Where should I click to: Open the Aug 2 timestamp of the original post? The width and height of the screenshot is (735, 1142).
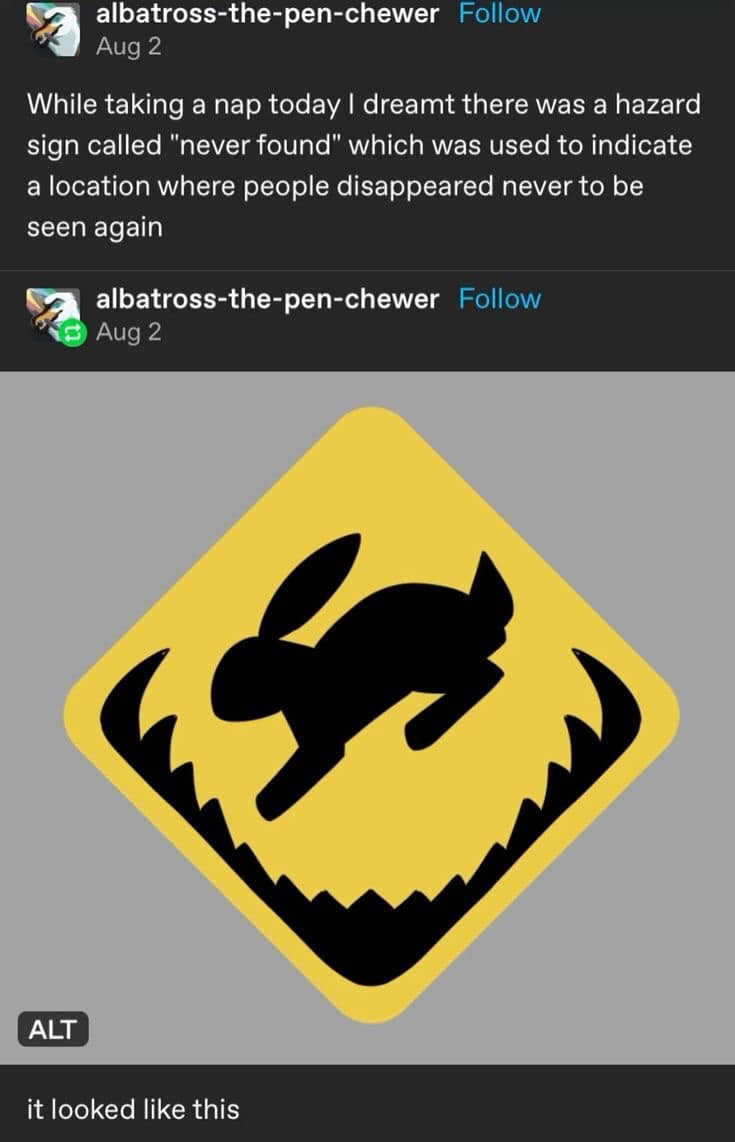pyautogui.click(x=129, y=46)
